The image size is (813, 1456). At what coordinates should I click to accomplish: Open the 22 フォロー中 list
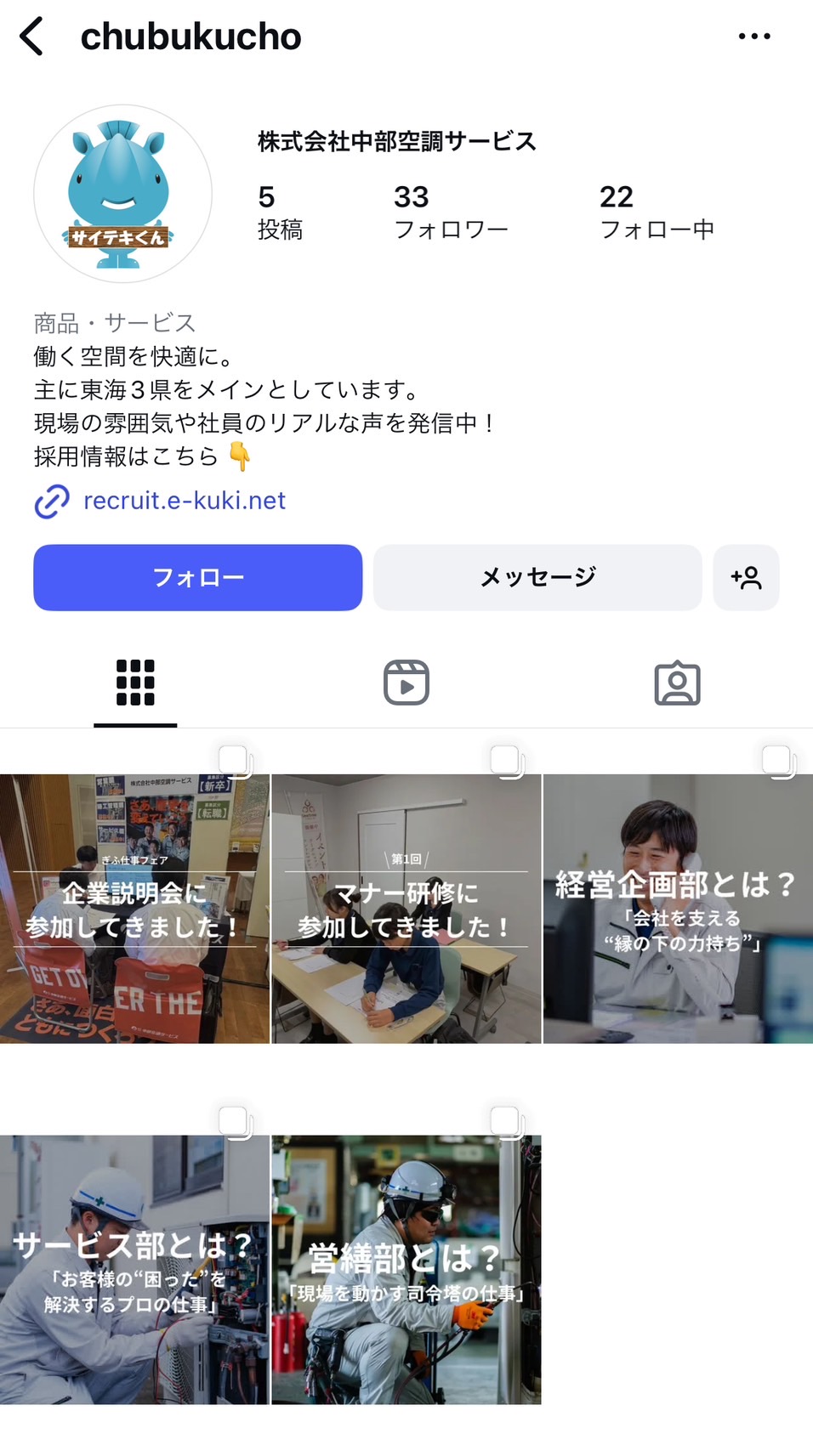[x=656, y=212]
